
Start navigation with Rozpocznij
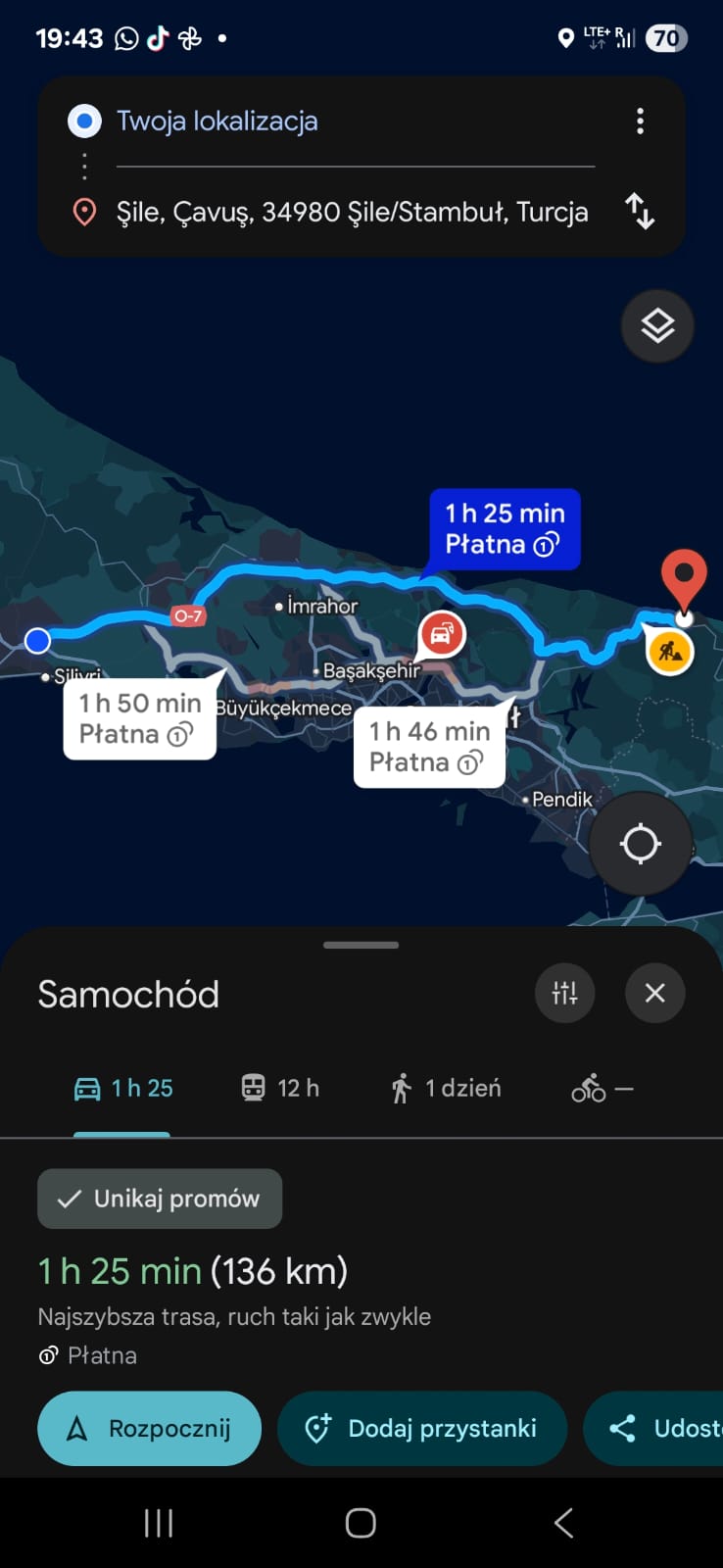(150, 1429)
